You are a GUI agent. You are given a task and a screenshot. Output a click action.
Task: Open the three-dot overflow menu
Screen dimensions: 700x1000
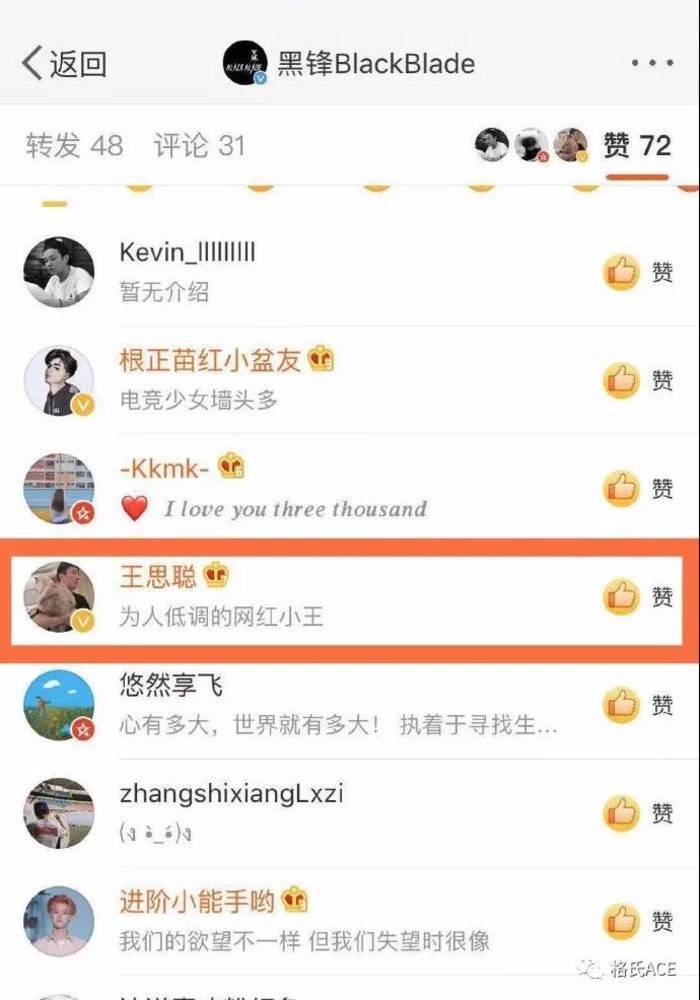652,64
